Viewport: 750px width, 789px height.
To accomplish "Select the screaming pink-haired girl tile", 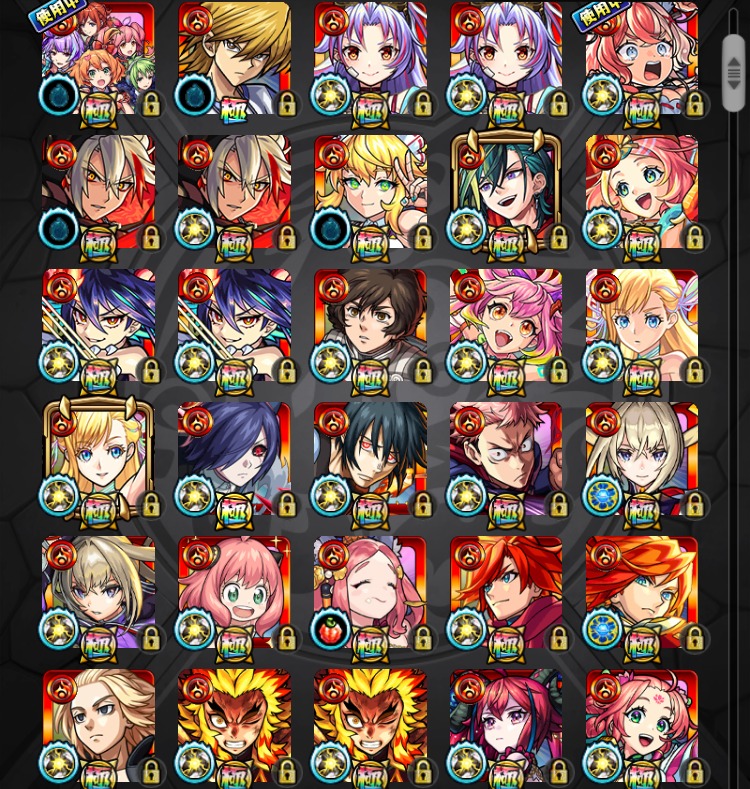I will pos(641,58).
